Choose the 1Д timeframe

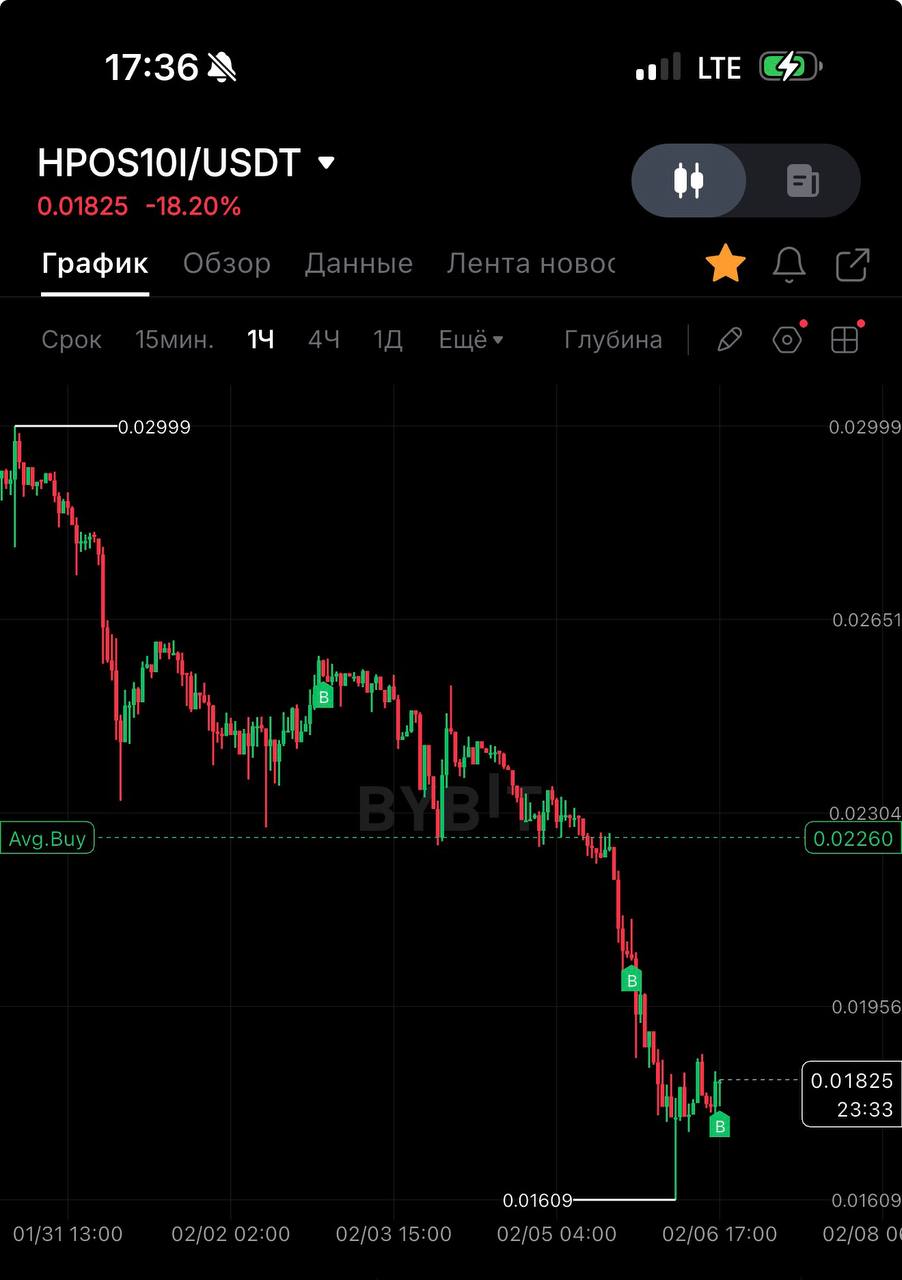pos(388,340)
